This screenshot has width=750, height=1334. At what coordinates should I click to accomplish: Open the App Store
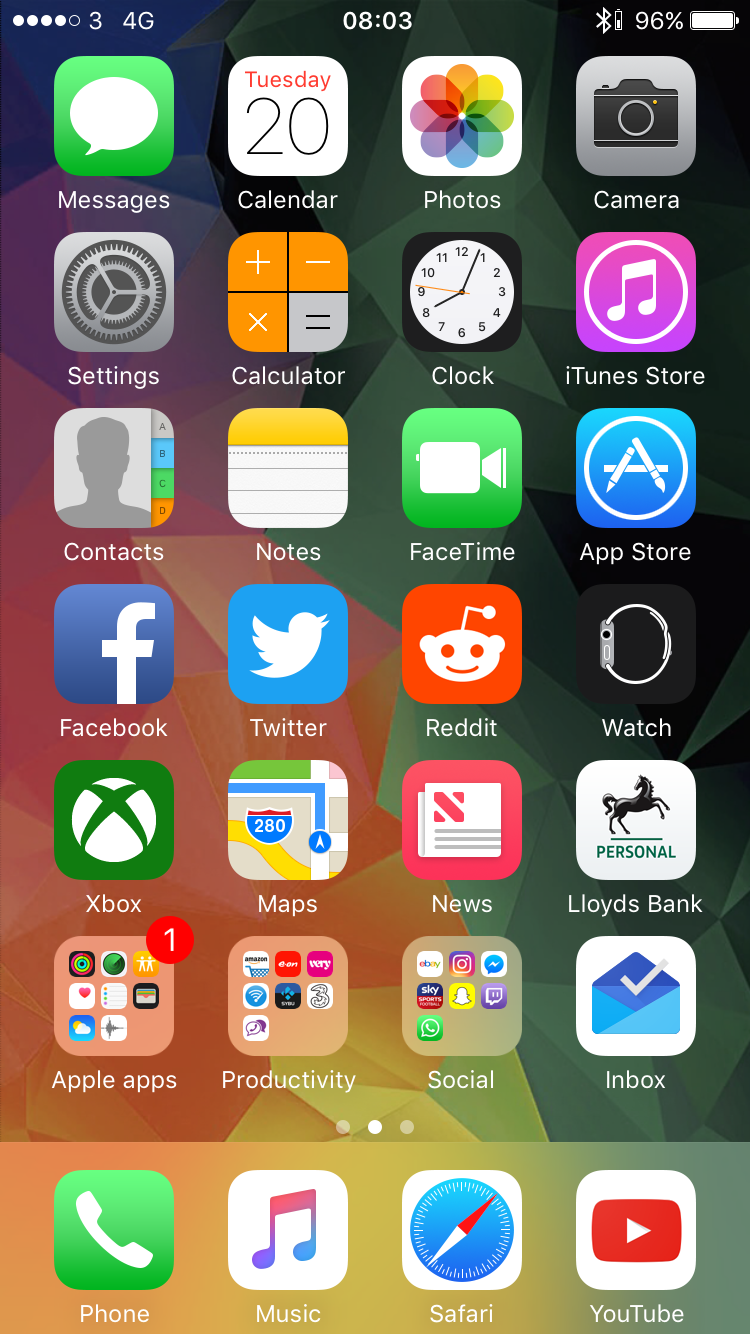636,468
